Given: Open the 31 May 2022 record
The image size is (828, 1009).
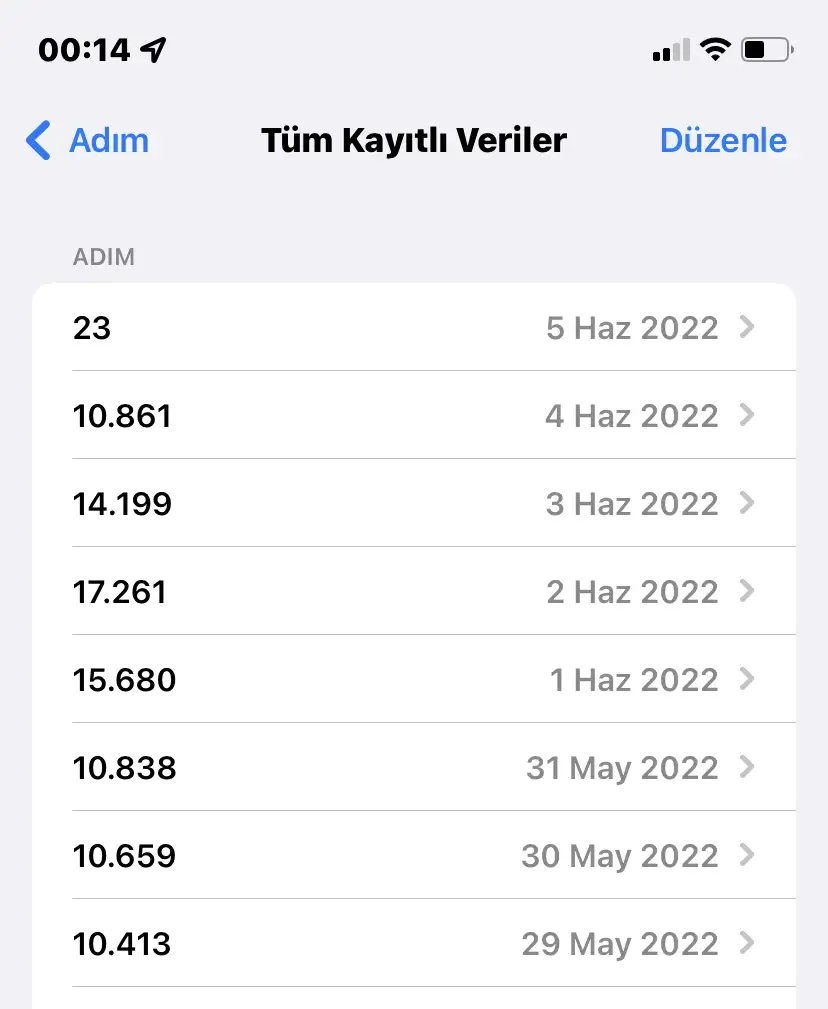Looking at the screenshot, I should [x=414, y=768].
